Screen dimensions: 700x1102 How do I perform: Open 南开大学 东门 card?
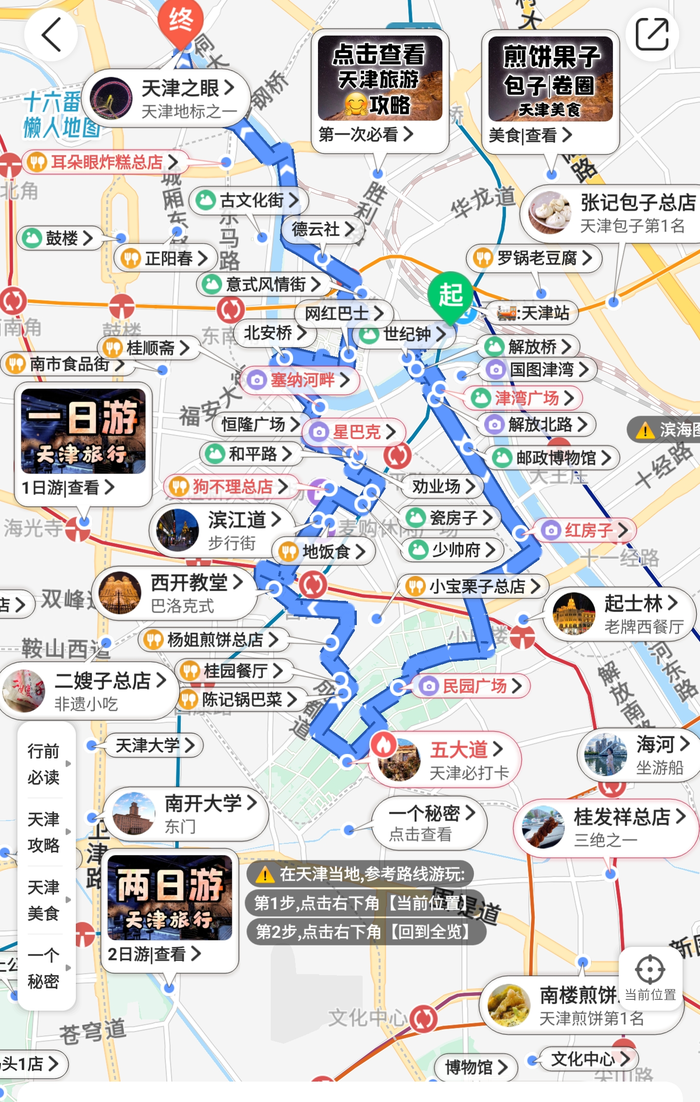coord(187,814)
